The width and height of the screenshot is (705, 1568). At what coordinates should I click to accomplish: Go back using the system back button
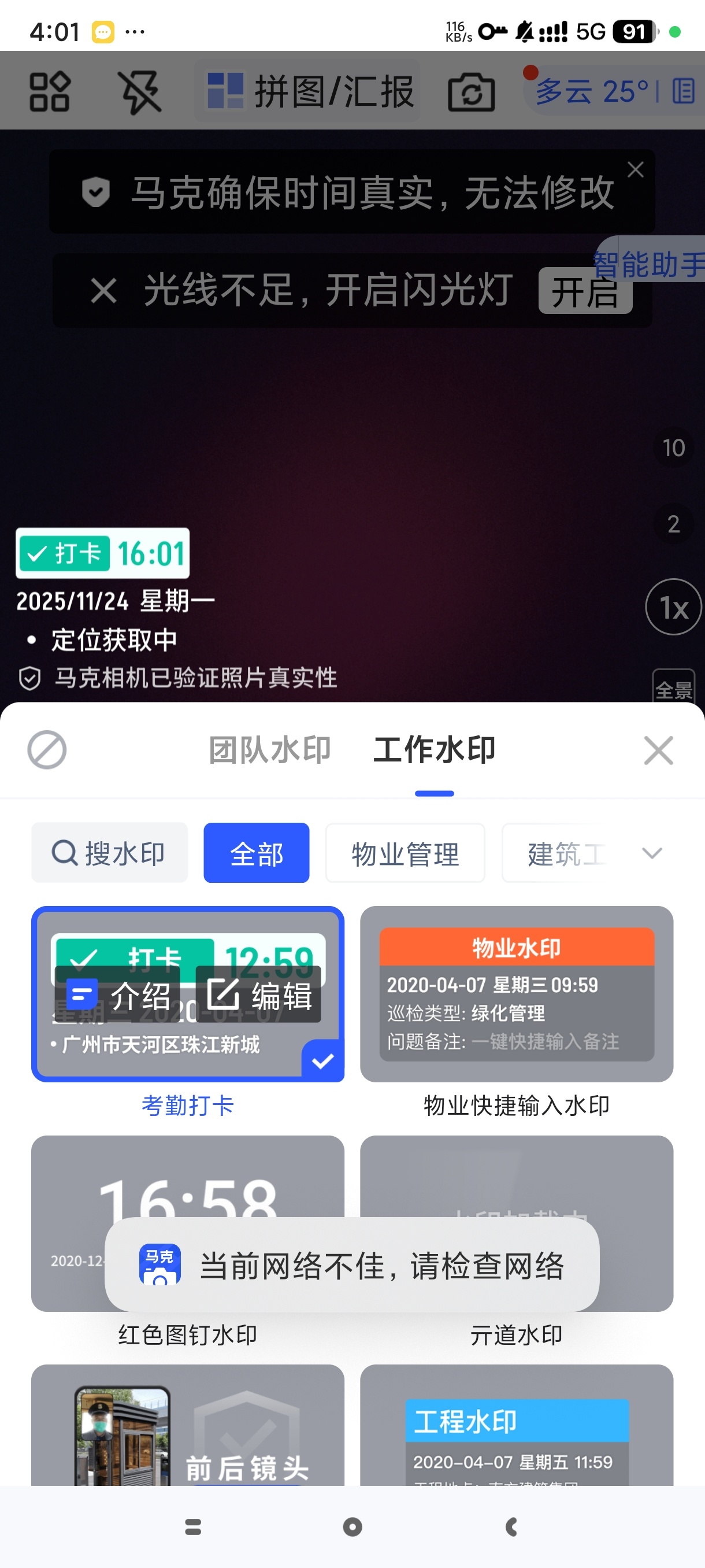point(511,1526)
